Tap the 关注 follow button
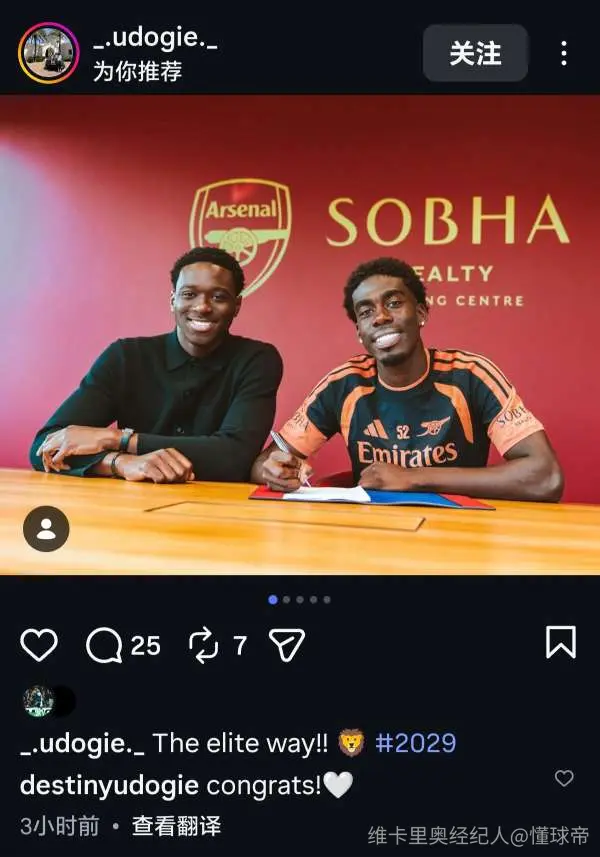600x857 pixels. click(x=475, y=53)
